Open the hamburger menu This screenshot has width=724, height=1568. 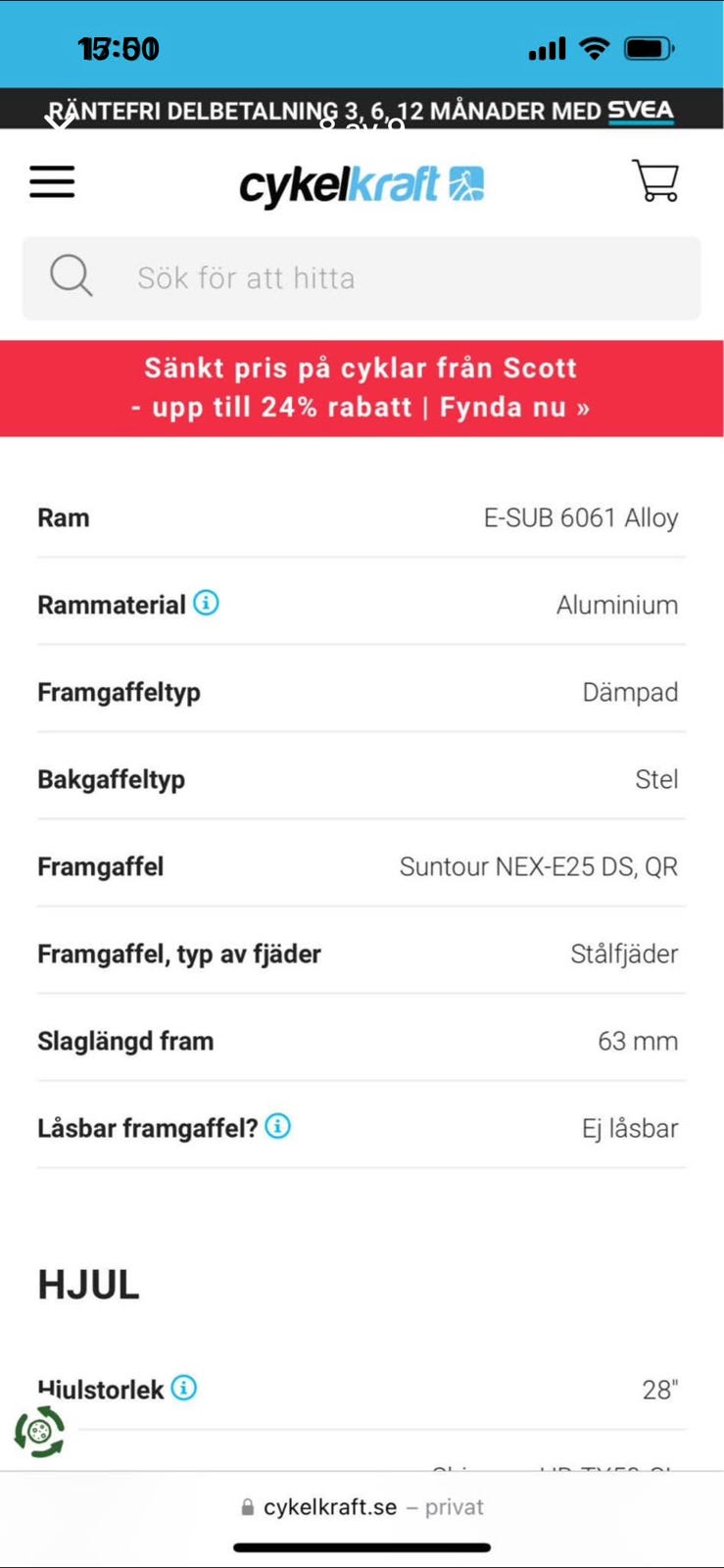[x=52, y=182]
